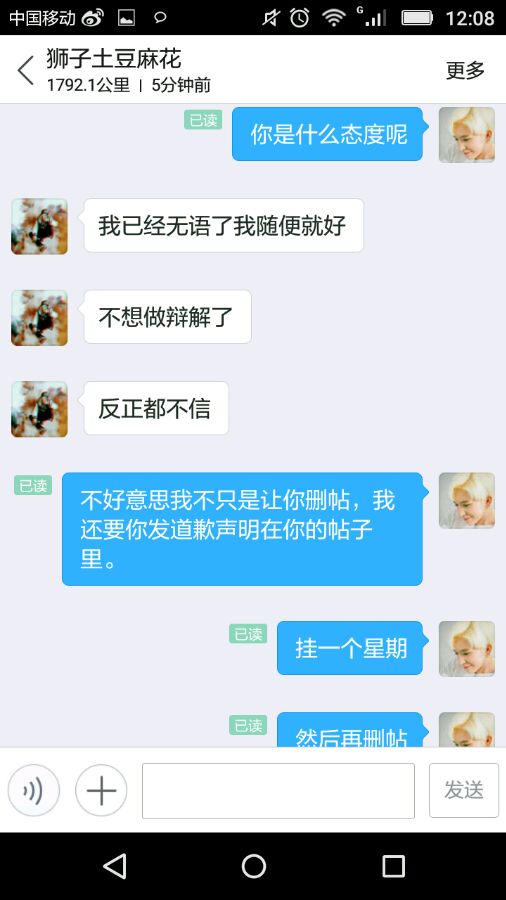Switch to voice message input

tap(33, 790)
